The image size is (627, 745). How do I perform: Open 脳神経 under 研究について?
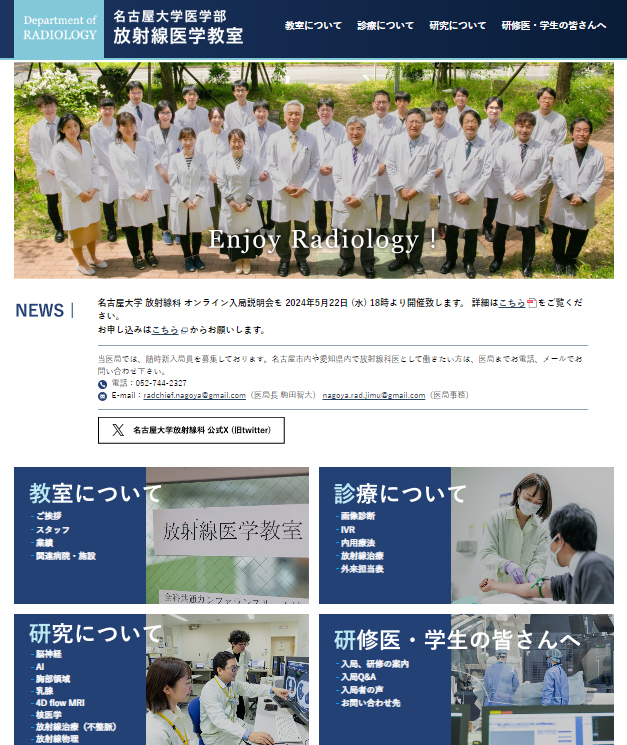[x=48, y=653]
